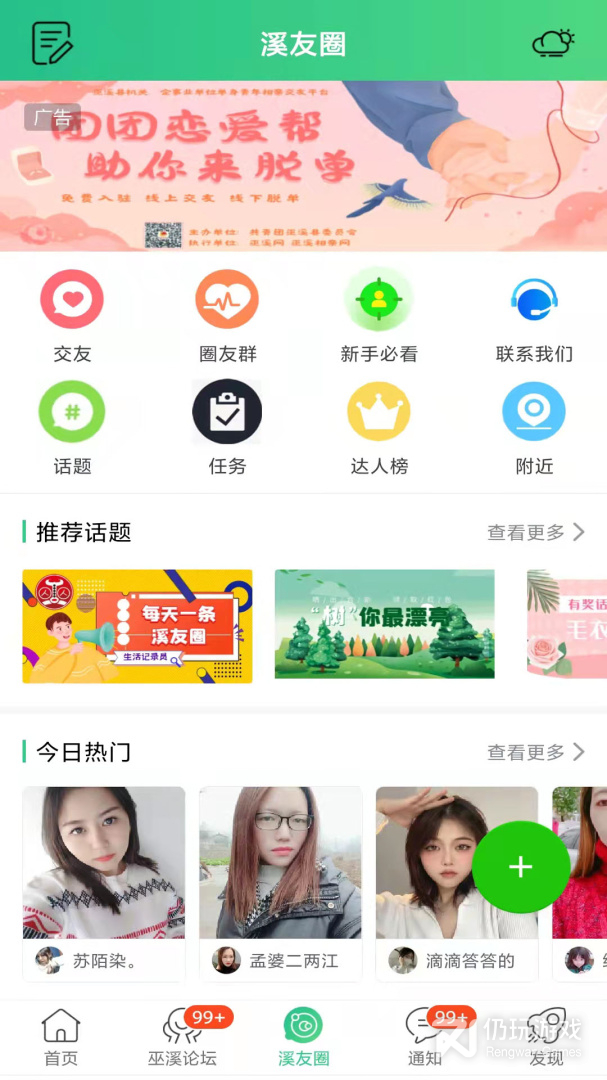Open 达人榜 leaderboard
The height and width of the screenshot is (1080, 607).
click(x=379, y=428)
